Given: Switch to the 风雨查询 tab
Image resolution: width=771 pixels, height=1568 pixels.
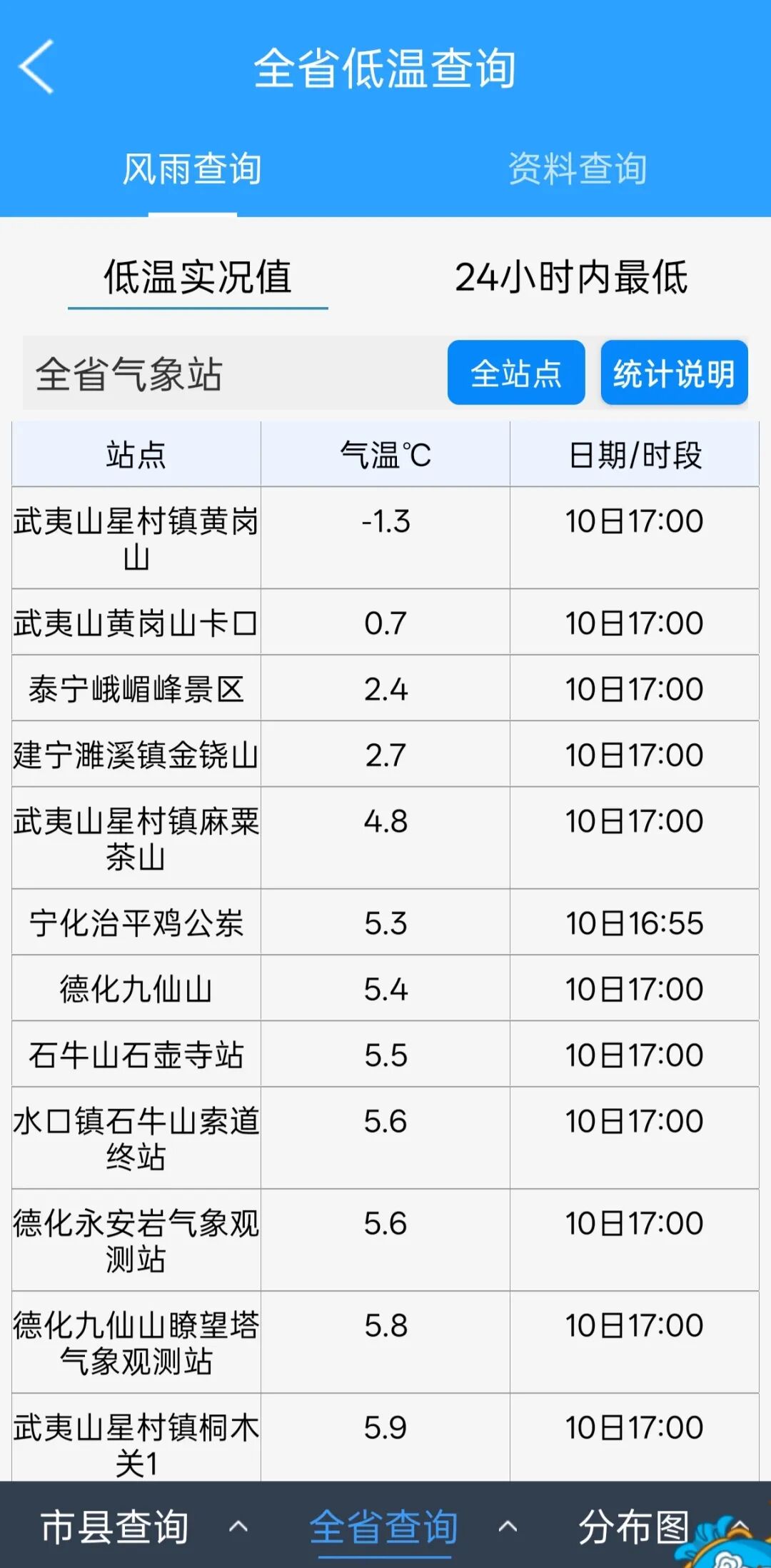Looking at the screenshot, I should pyautogui.click(x=192, y=170).
